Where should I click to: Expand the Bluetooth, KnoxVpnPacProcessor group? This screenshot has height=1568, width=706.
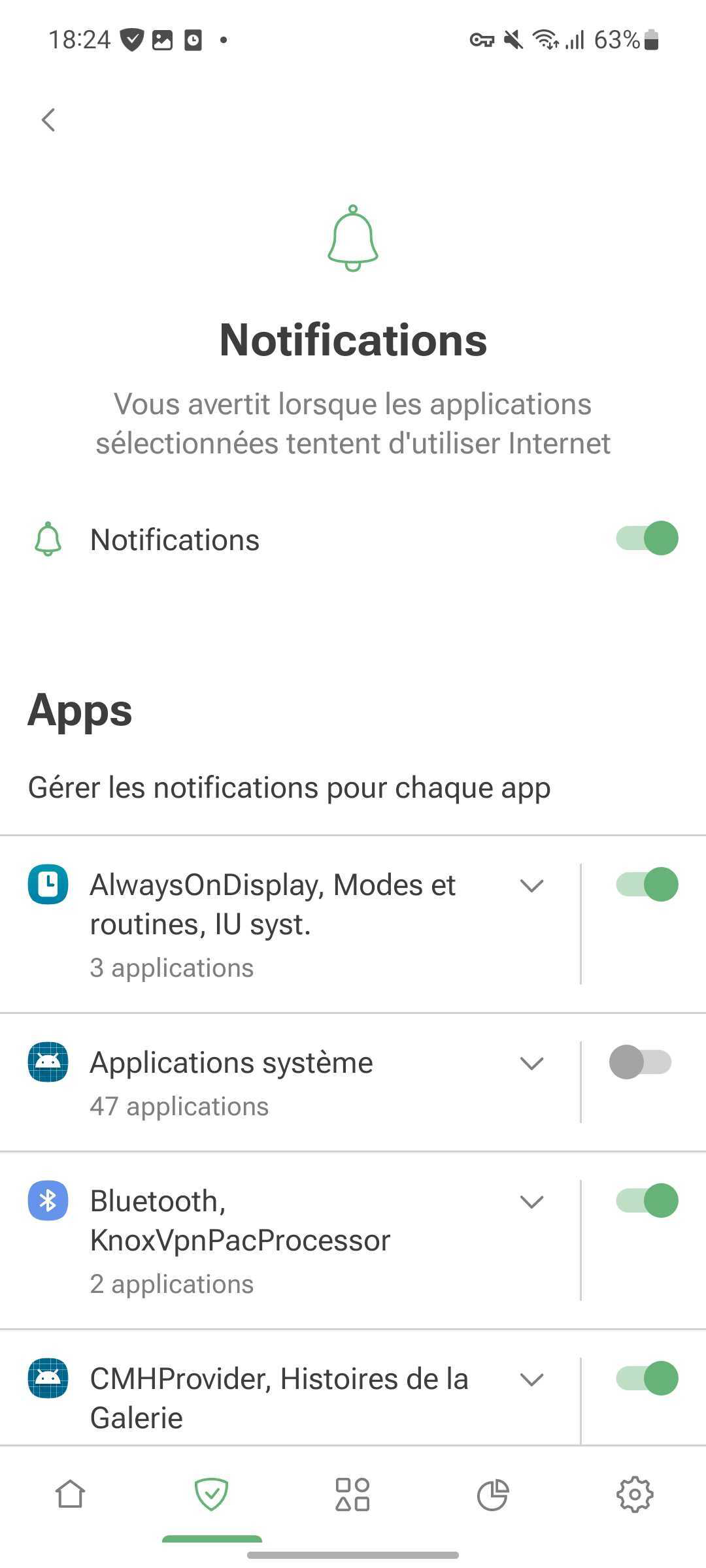coord(531,1202)
